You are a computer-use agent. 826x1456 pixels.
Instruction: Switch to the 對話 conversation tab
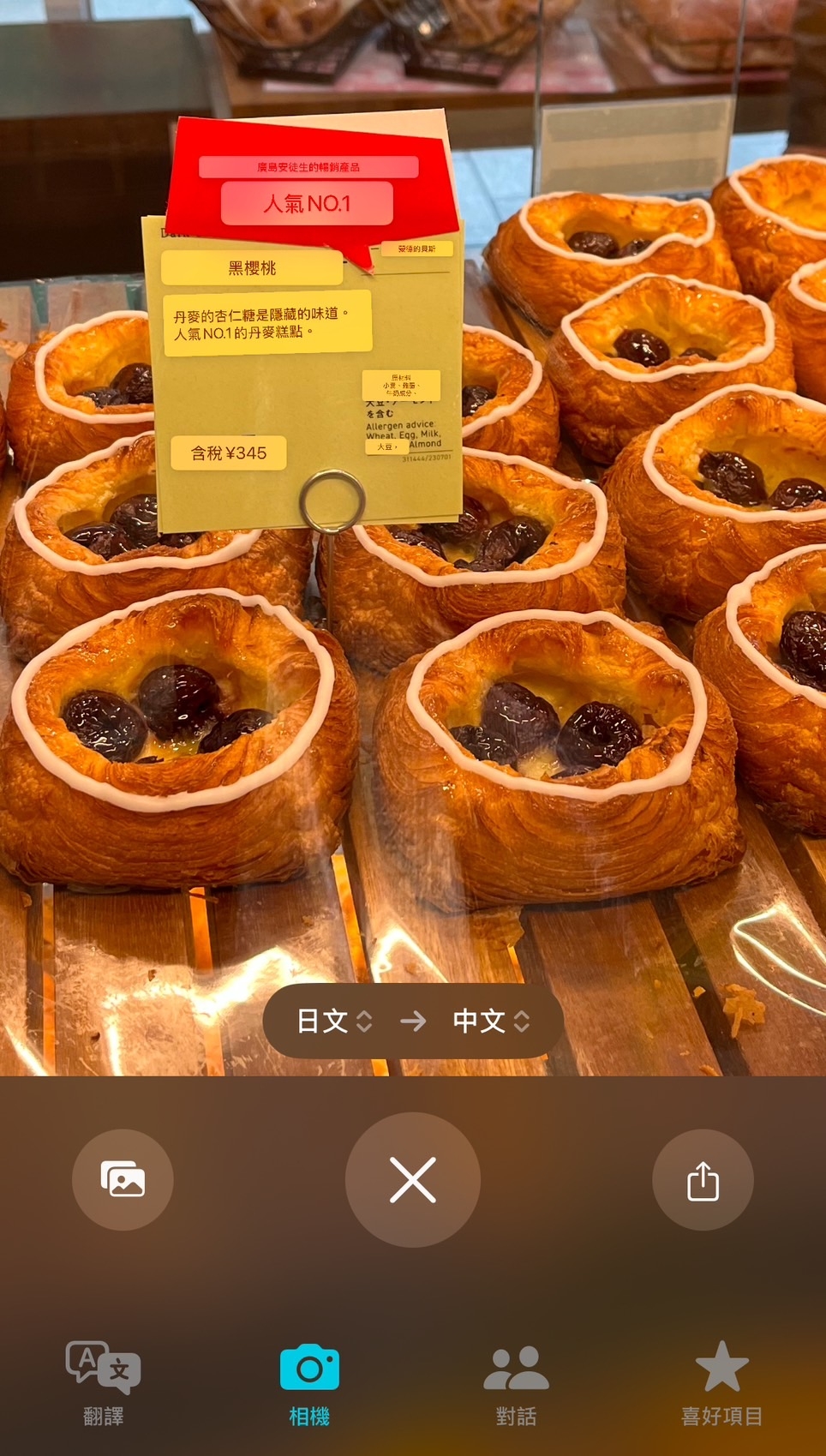[515, 1388]
